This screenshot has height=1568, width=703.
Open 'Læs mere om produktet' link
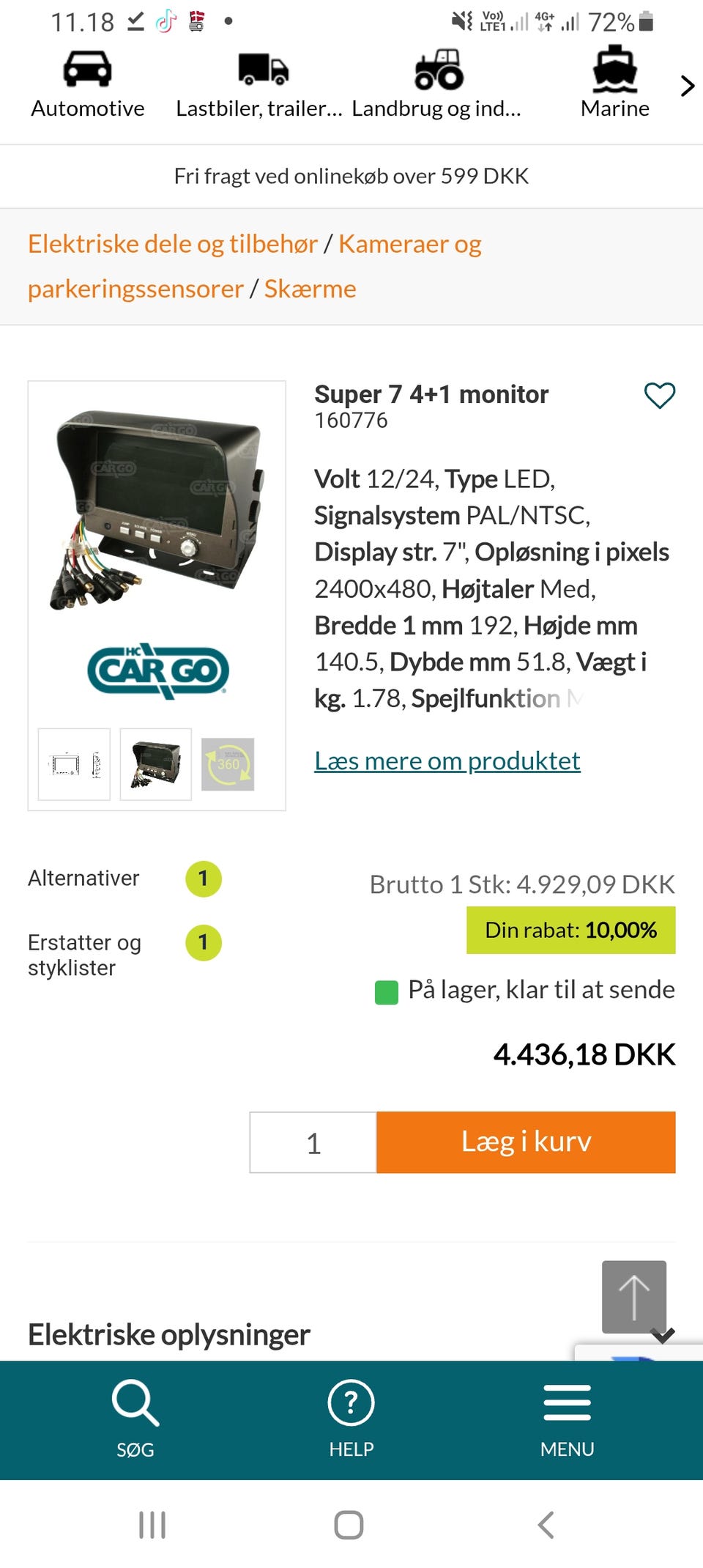[447, 761]
